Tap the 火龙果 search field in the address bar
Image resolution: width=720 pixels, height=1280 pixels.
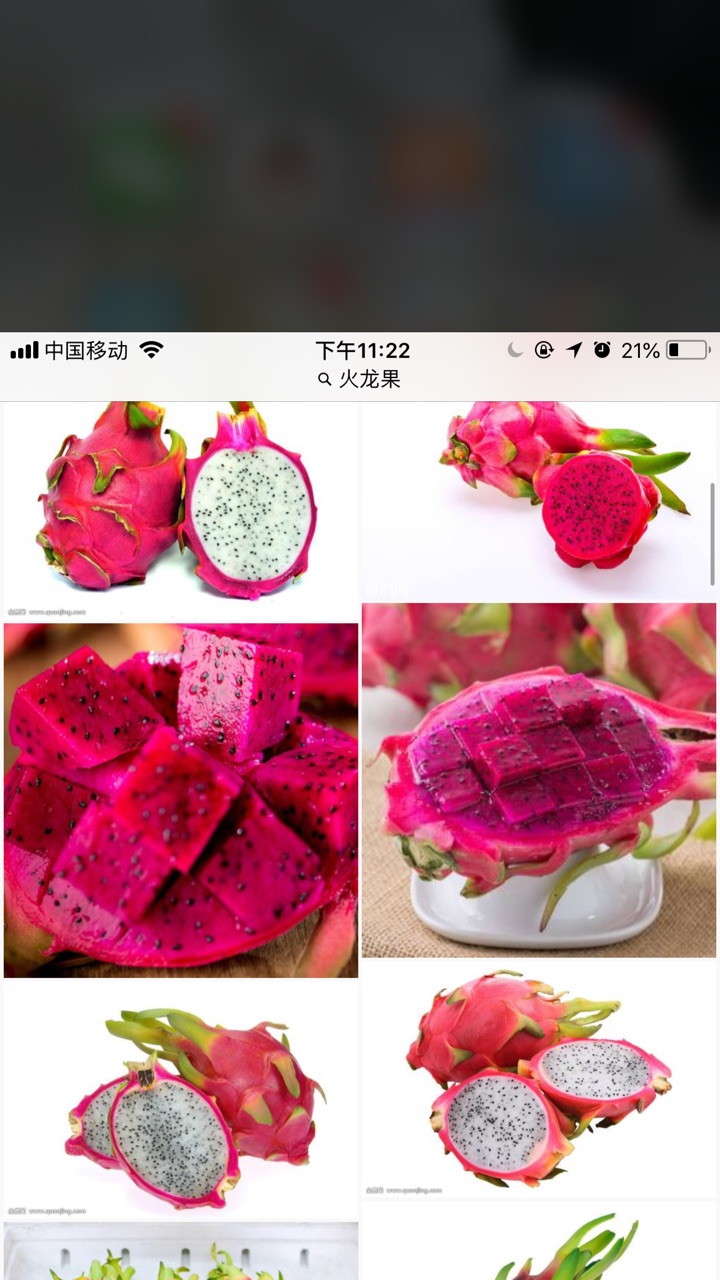[x=360, y=379]
